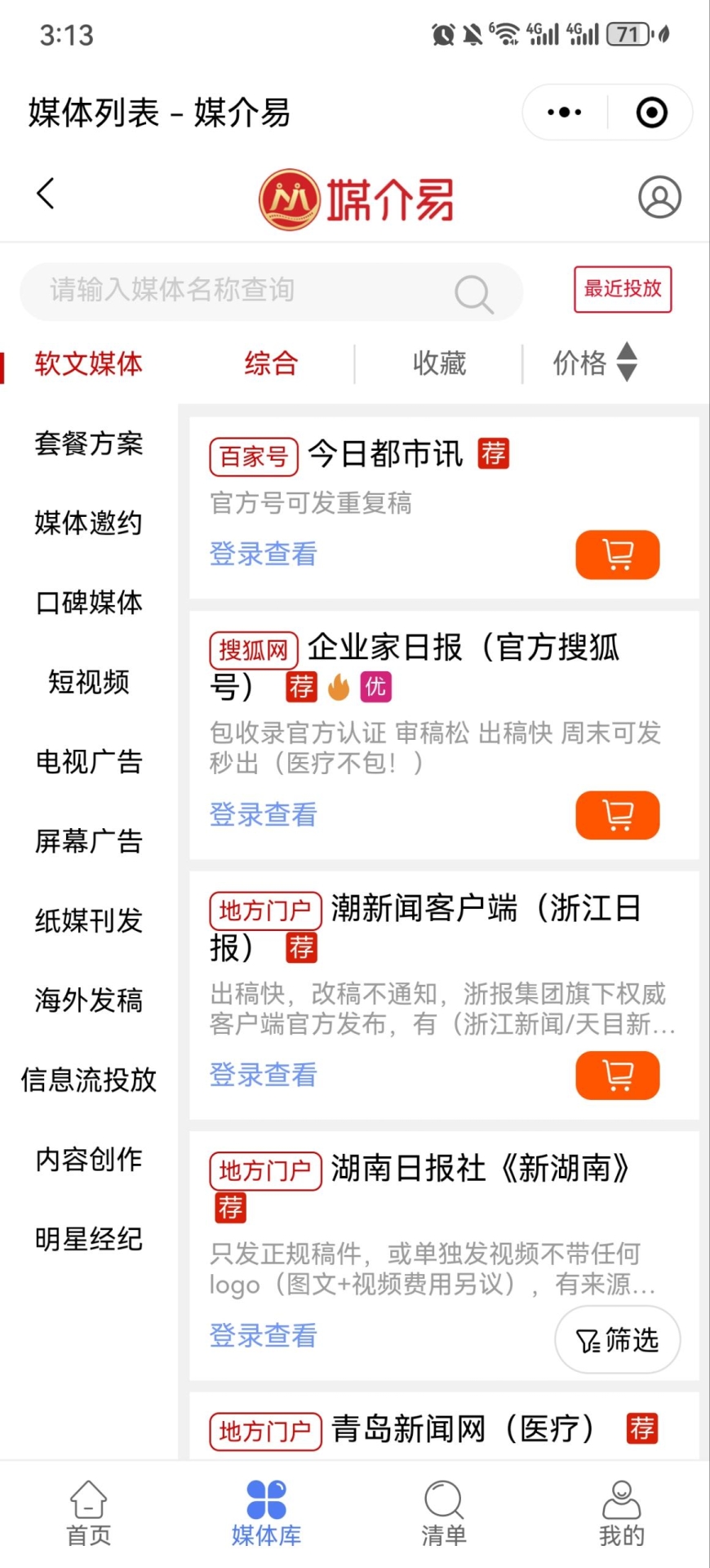Switch to the 收藏 tab
This screenshot has width=710, height=1568.
(x=439, y=363)
